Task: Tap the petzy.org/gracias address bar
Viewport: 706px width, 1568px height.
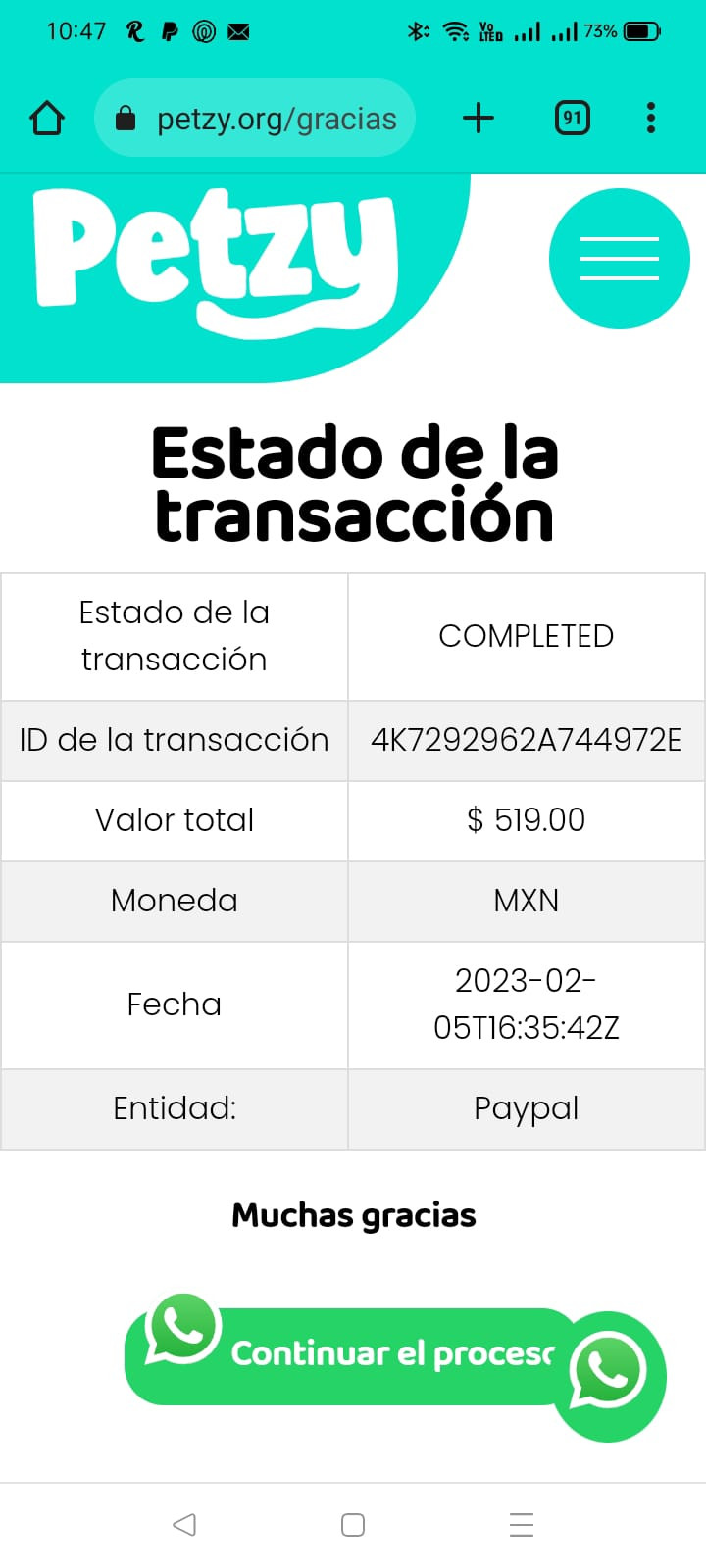Action: tap(255, 119)
